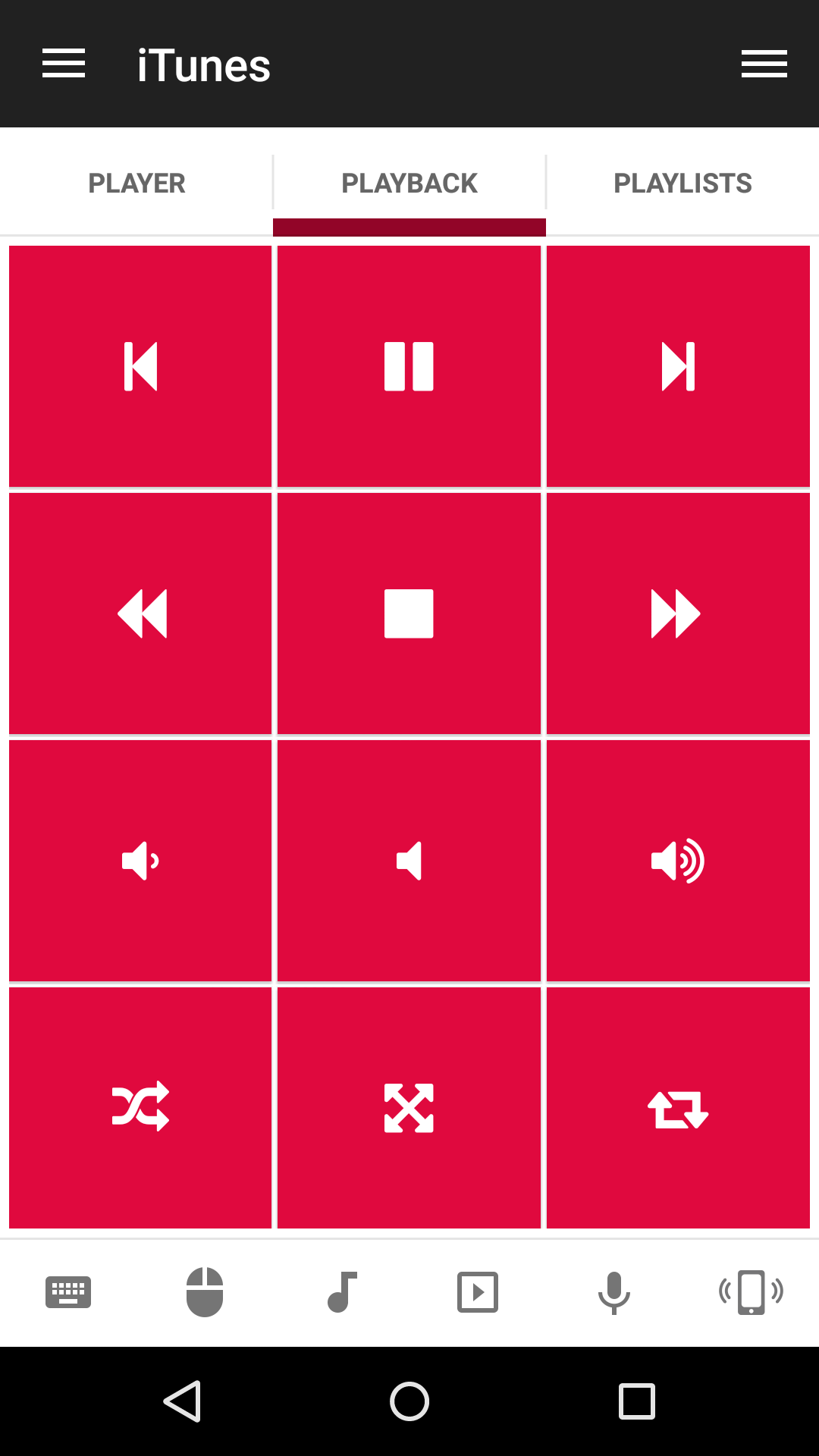819x1456 pixels.
Task: Pause the current playback
Action: tap(409, 366)
